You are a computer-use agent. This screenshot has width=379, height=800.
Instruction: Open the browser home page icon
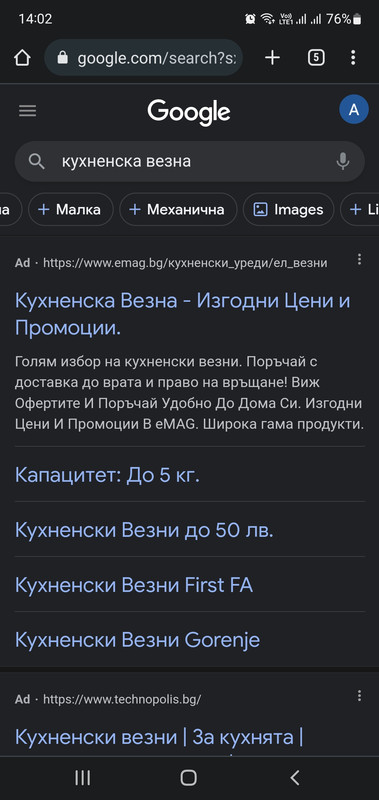22,58
